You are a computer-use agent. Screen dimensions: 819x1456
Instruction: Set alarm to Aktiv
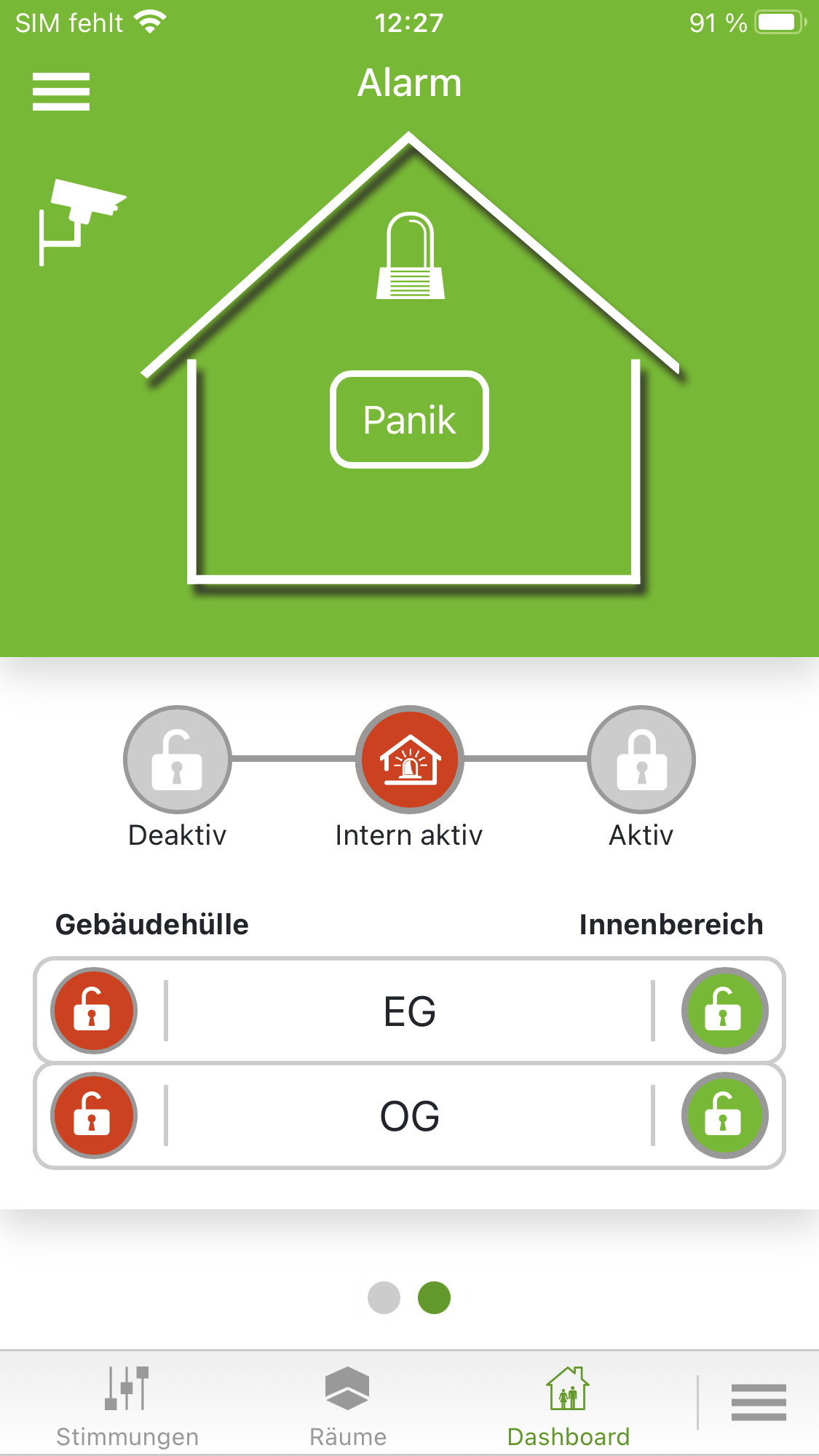click(x=641, y=760)
